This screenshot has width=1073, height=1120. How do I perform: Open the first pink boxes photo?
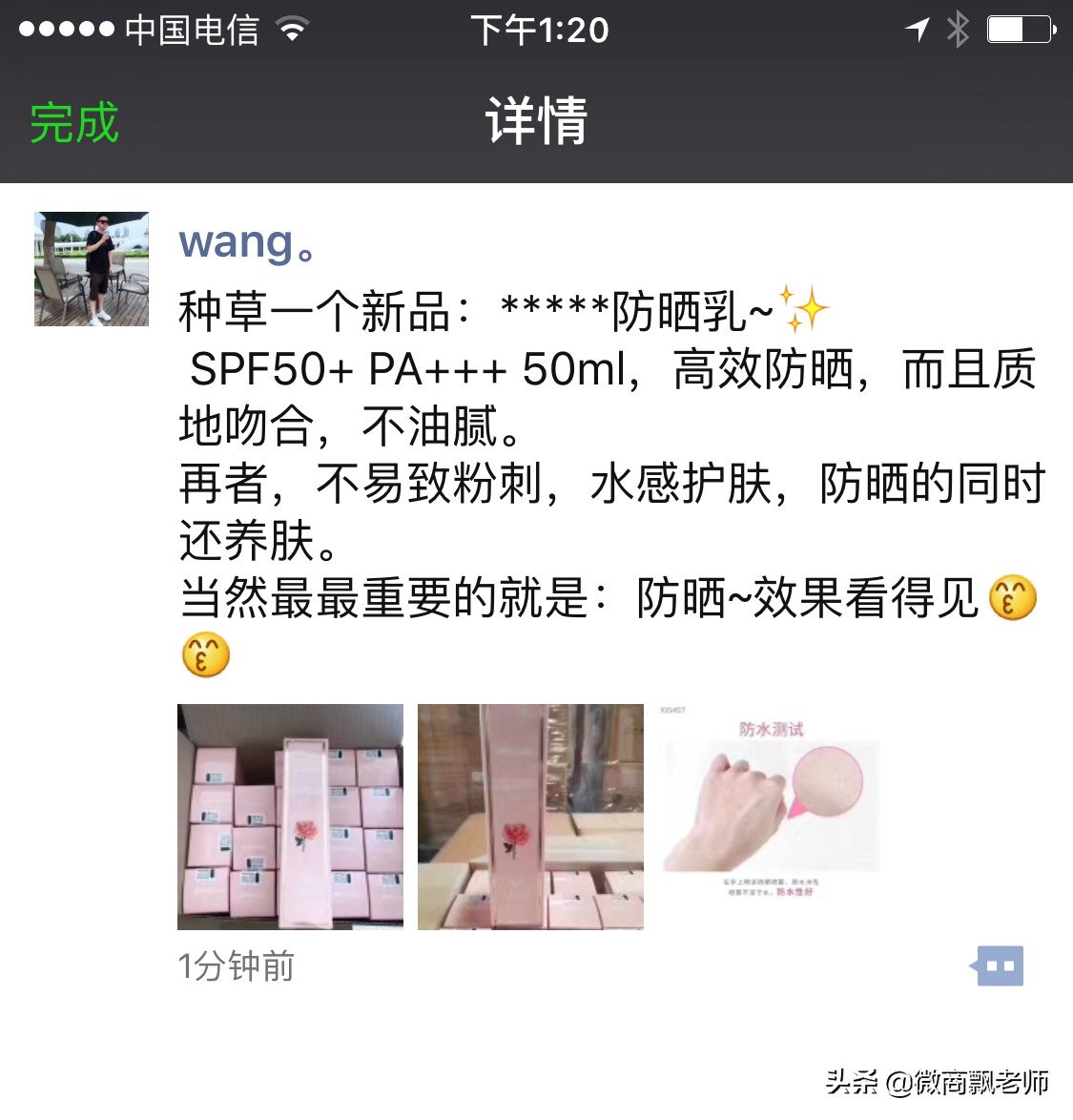click(289, 818)
